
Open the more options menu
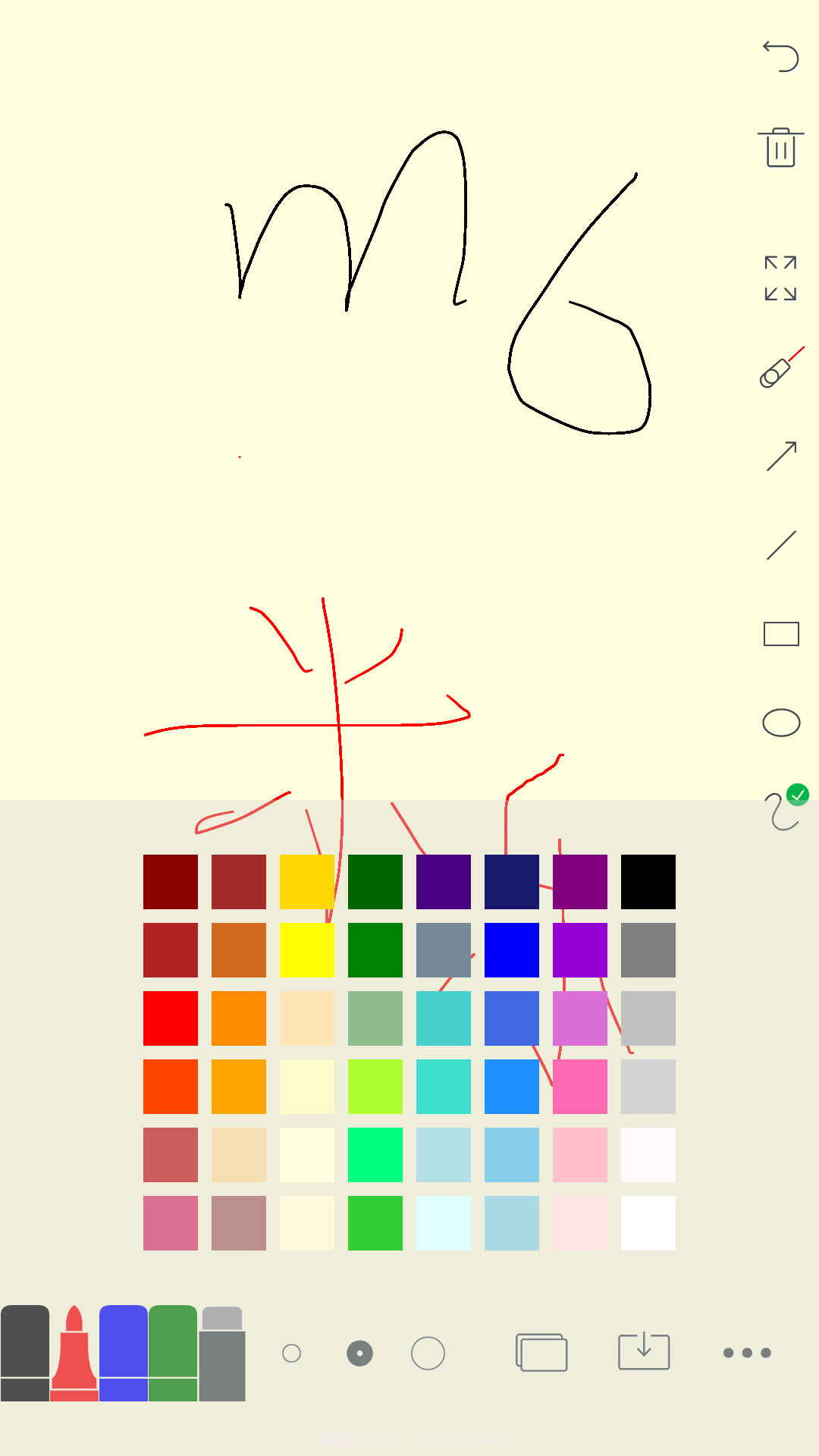click(x=747, y=1352)
